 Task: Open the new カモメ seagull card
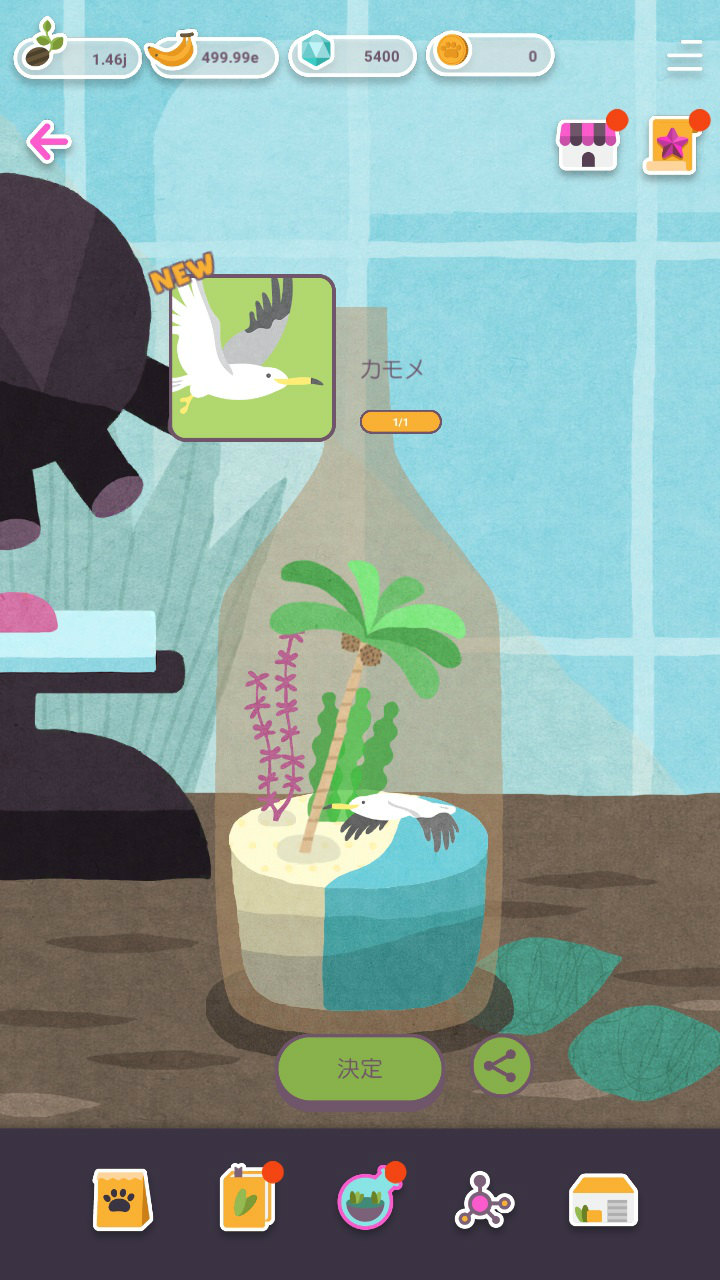[x=252, y=358]
